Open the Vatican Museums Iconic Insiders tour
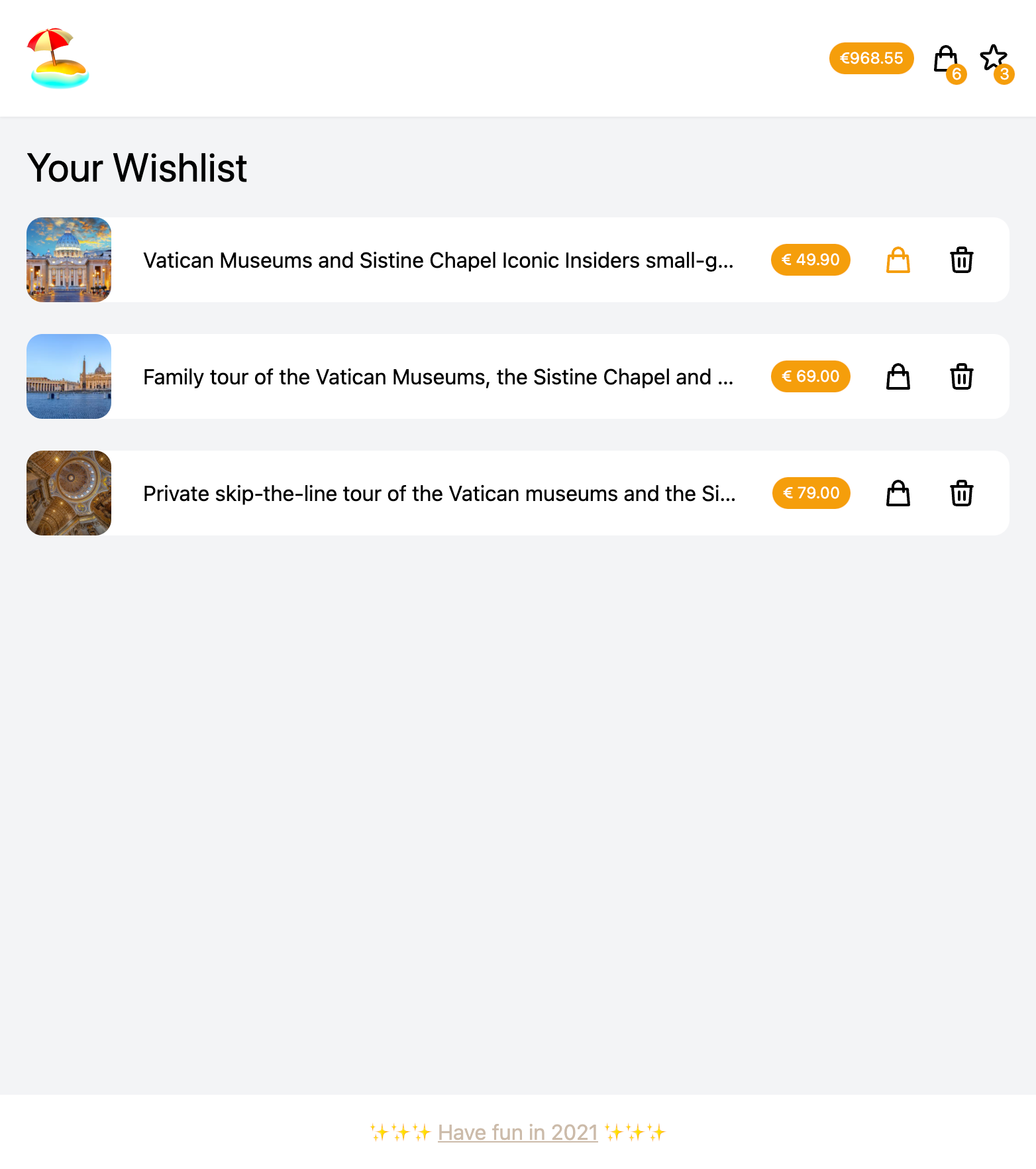Viewport: 1036px width, 1169px height. 438,260
